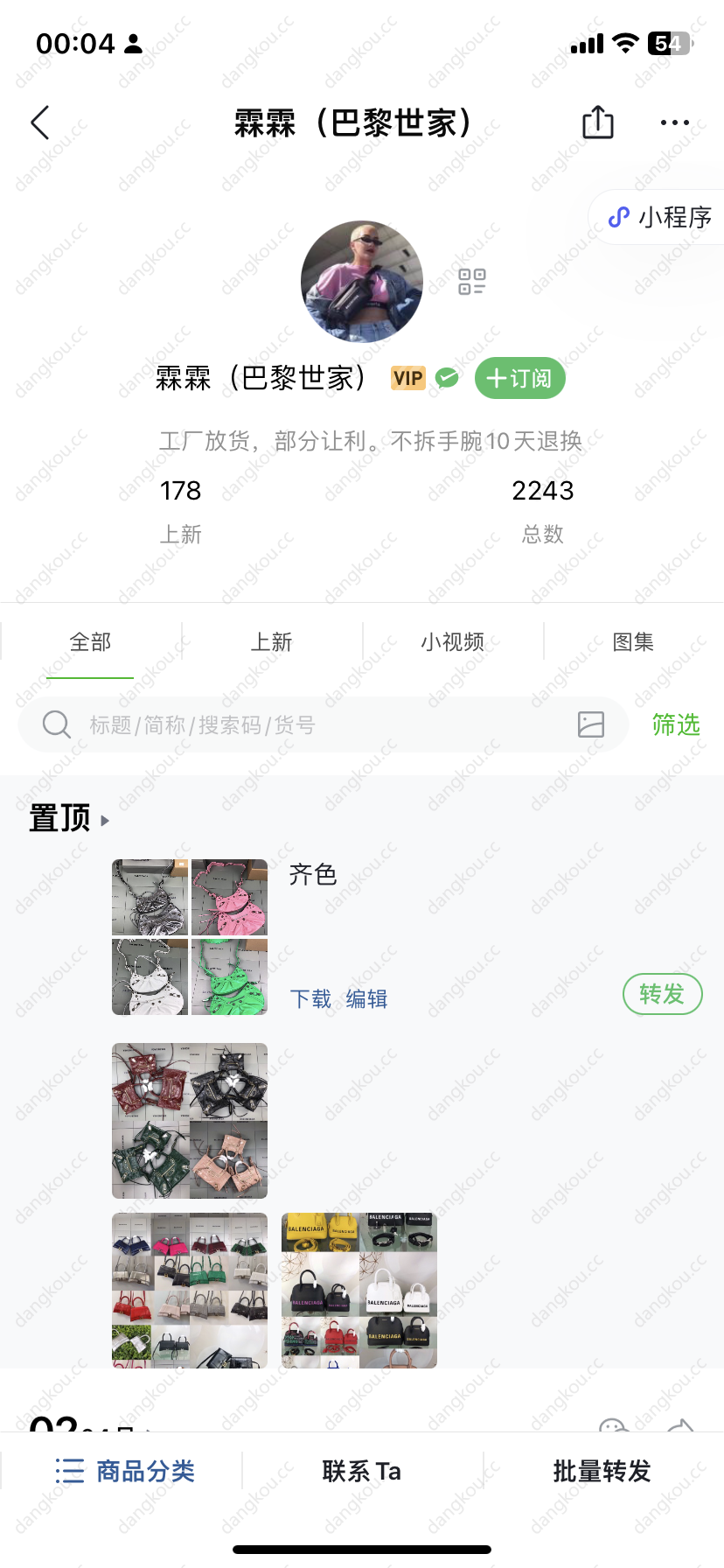Switch to the 上新 tab

(x=271, y=642)
